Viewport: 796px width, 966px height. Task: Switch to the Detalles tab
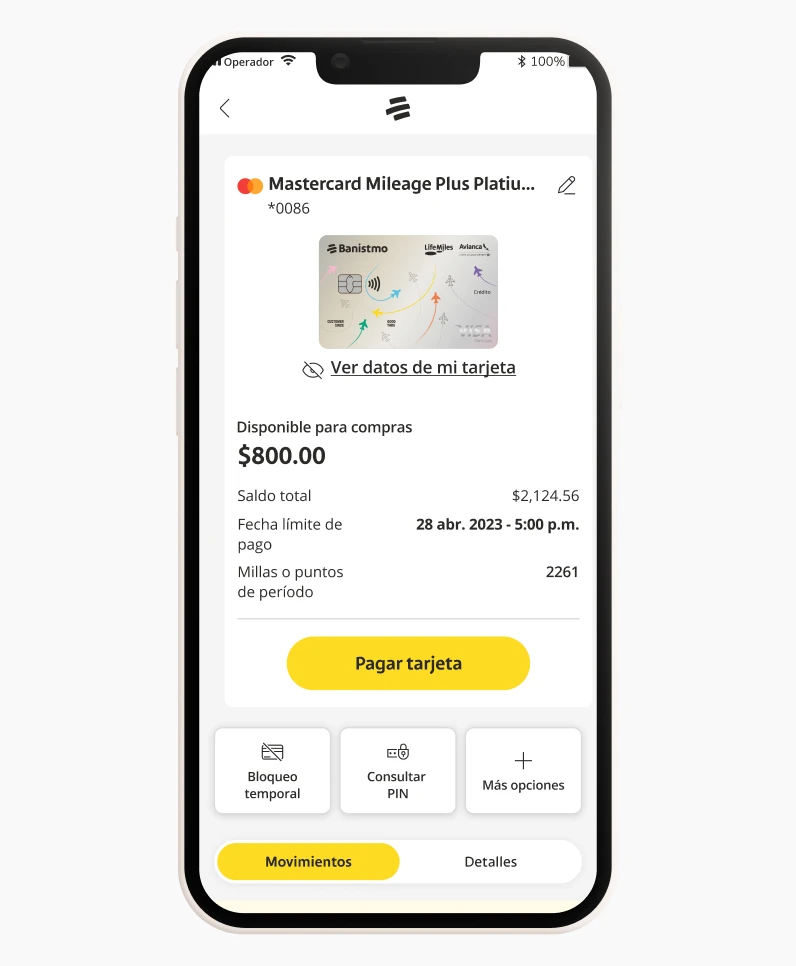[x=490, y=862]
